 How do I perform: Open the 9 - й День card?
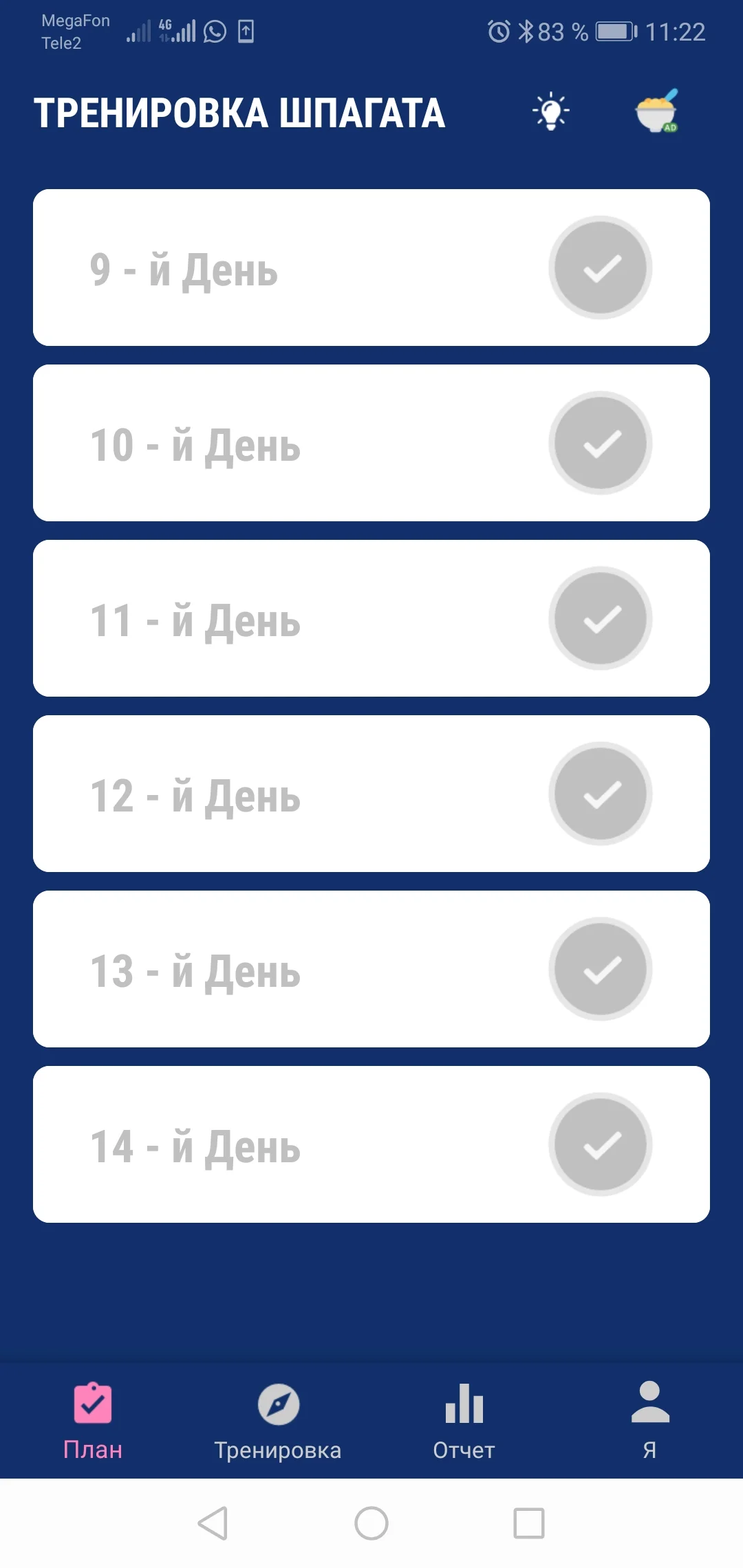(x=371, y=268)
